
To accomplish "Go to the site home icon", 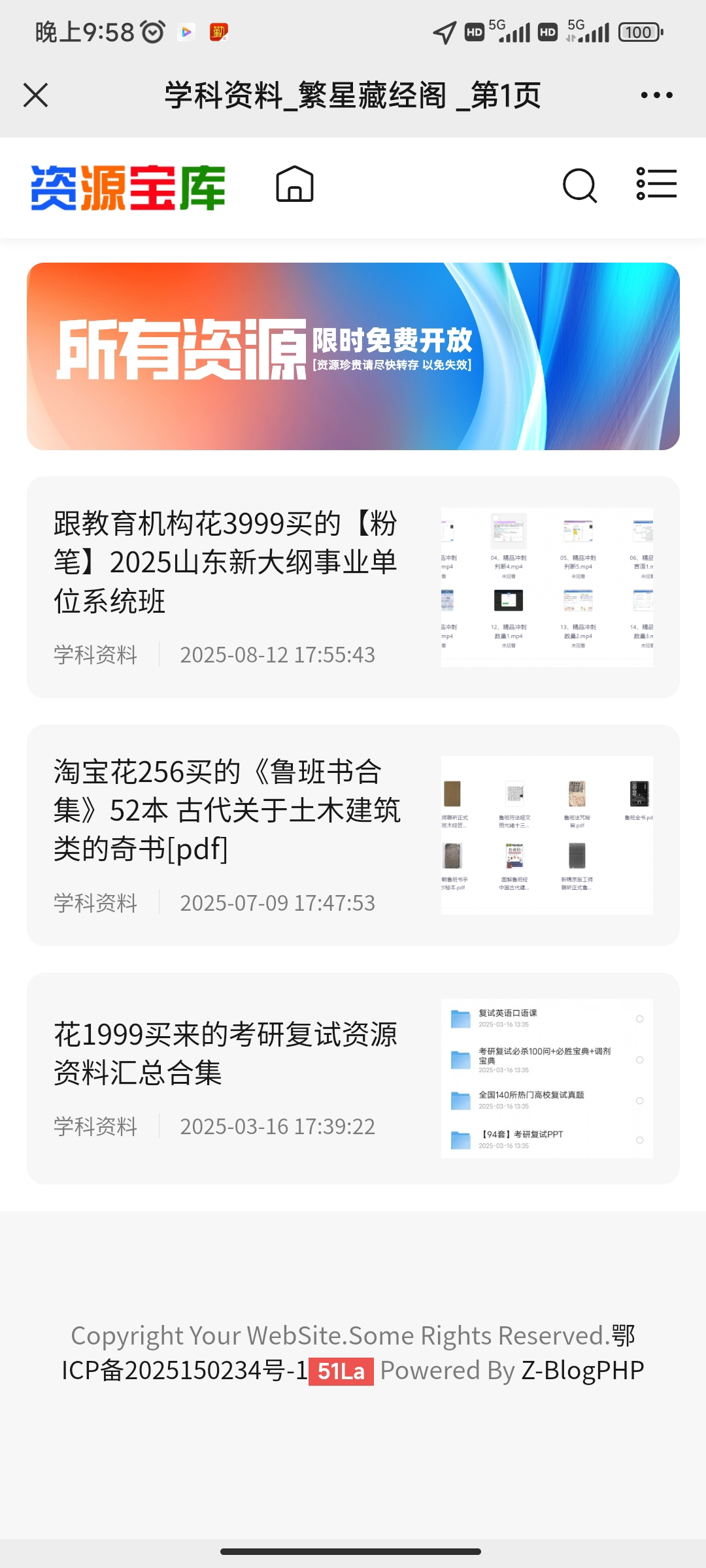I will [x=295, y=184].
